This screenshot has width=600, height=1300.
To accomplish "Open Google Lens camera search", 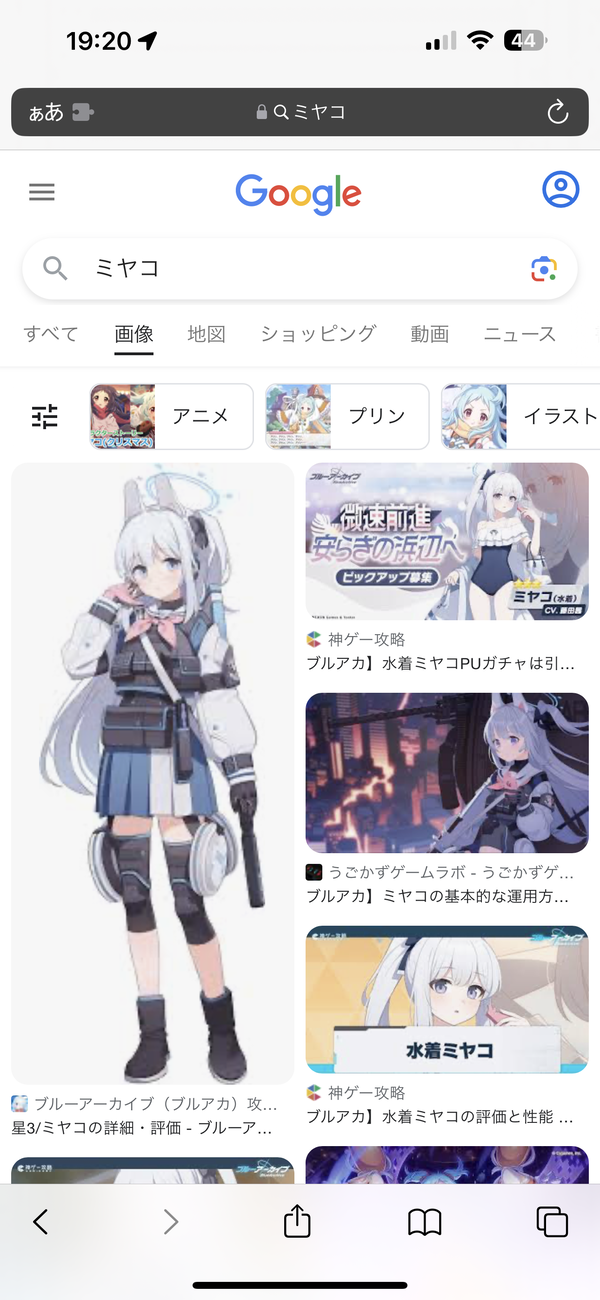I will pos(544,268).
